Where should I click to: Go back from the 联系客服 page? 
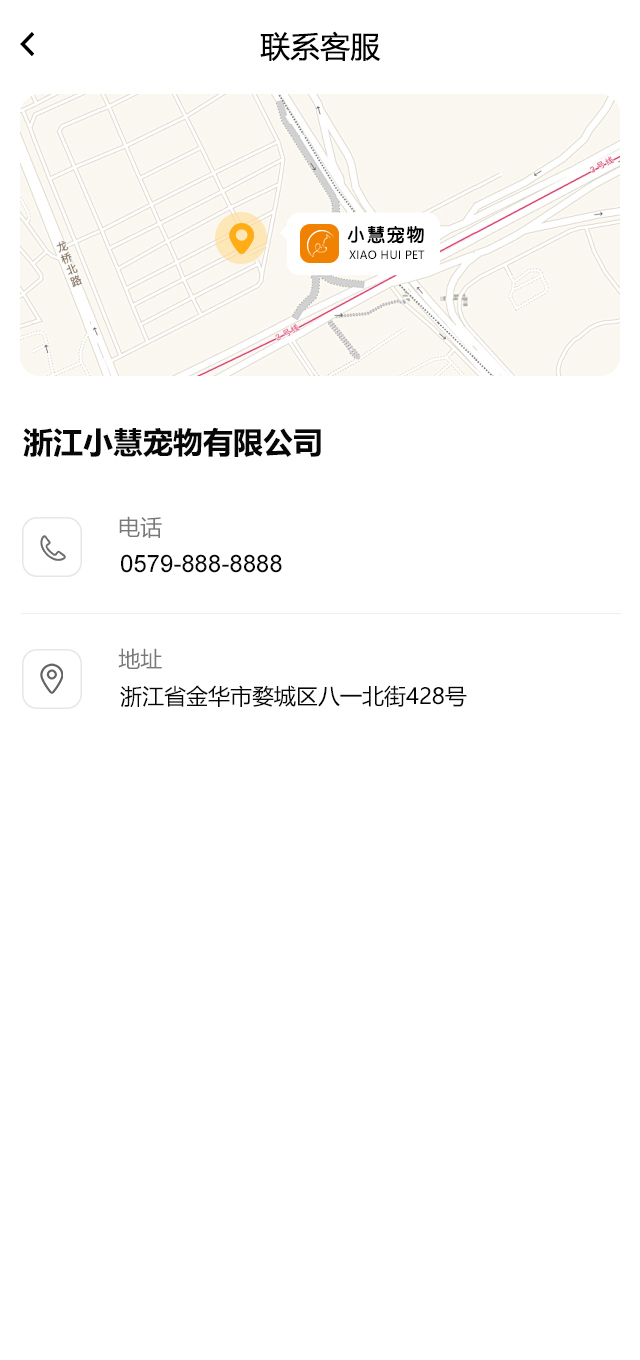coord(28,45)
